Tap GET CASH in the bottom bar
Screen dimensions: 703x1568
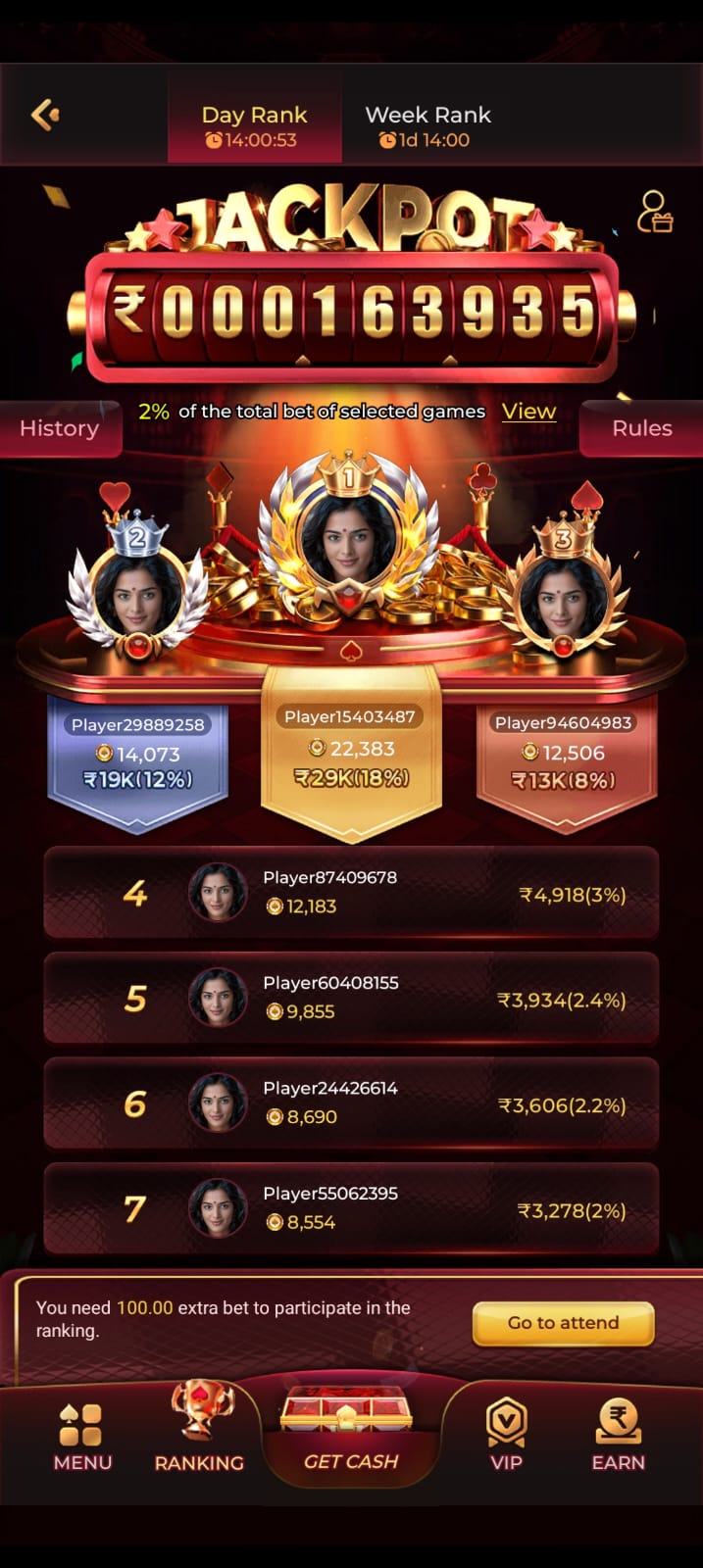[x=351, y=1431]
